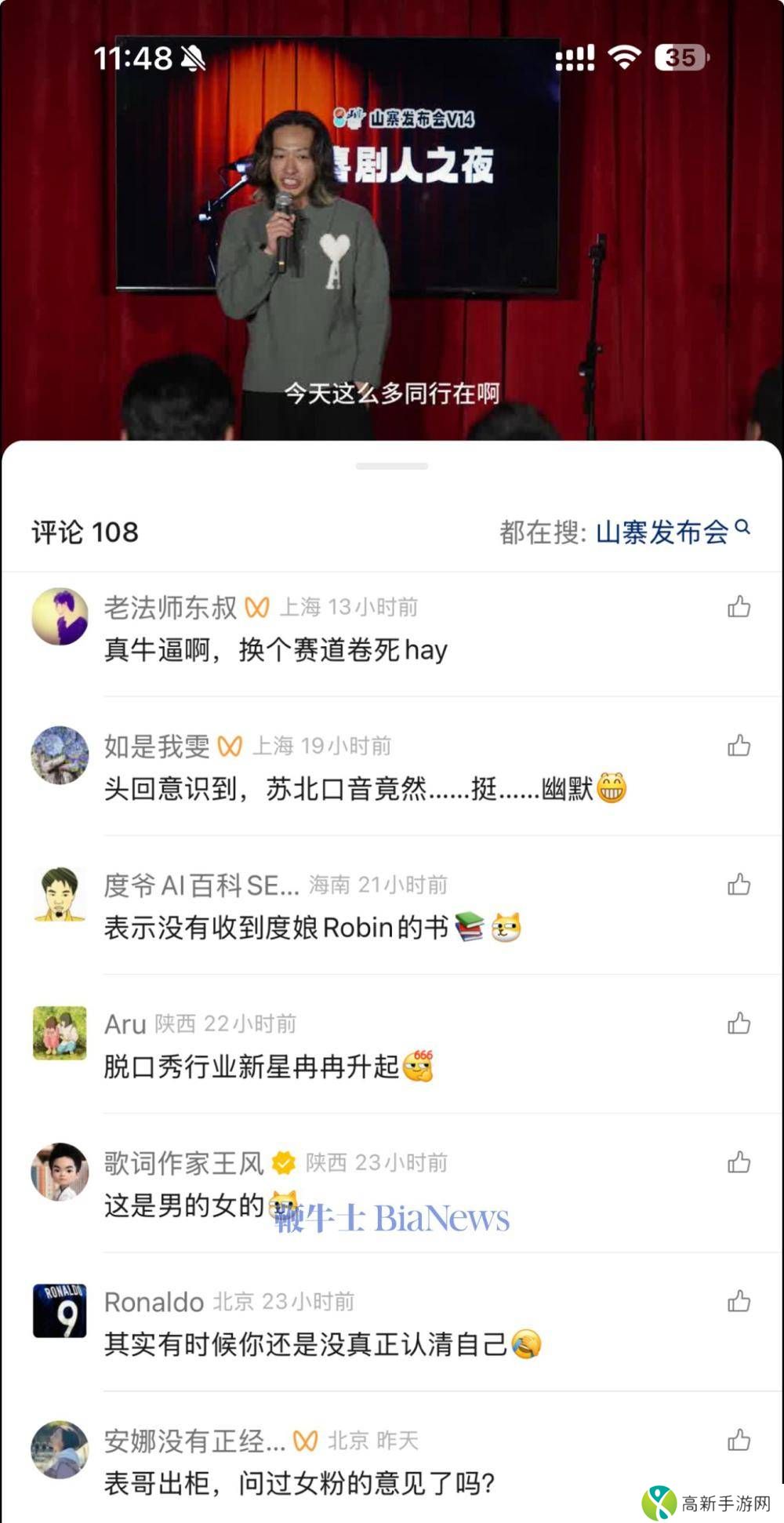Screen dimensions: 784x1523
Task: View Ronaldo's profile avatar
Action: pos(60,1310)
